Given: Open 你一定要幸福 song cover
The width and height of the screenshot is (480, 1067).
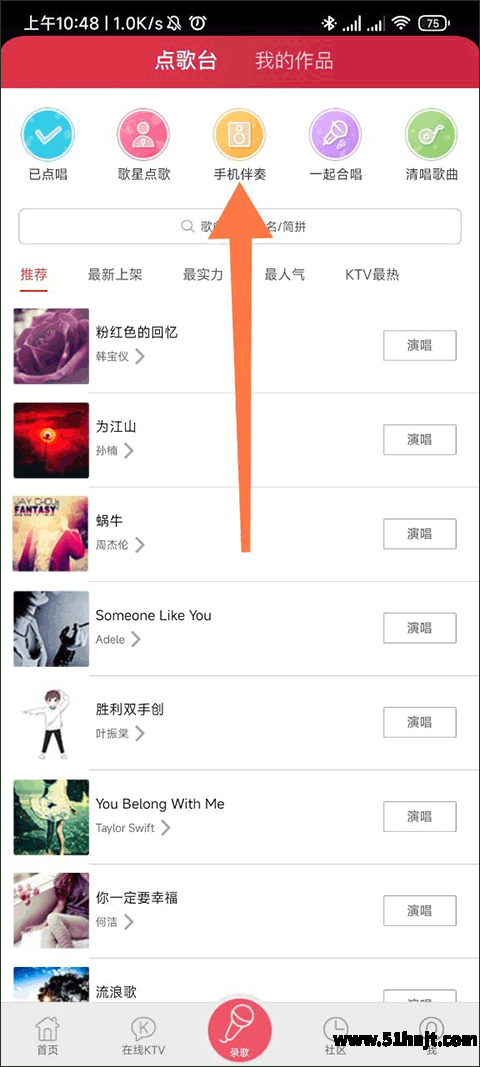Looking at the screenshot, I should tap(51, 910).
